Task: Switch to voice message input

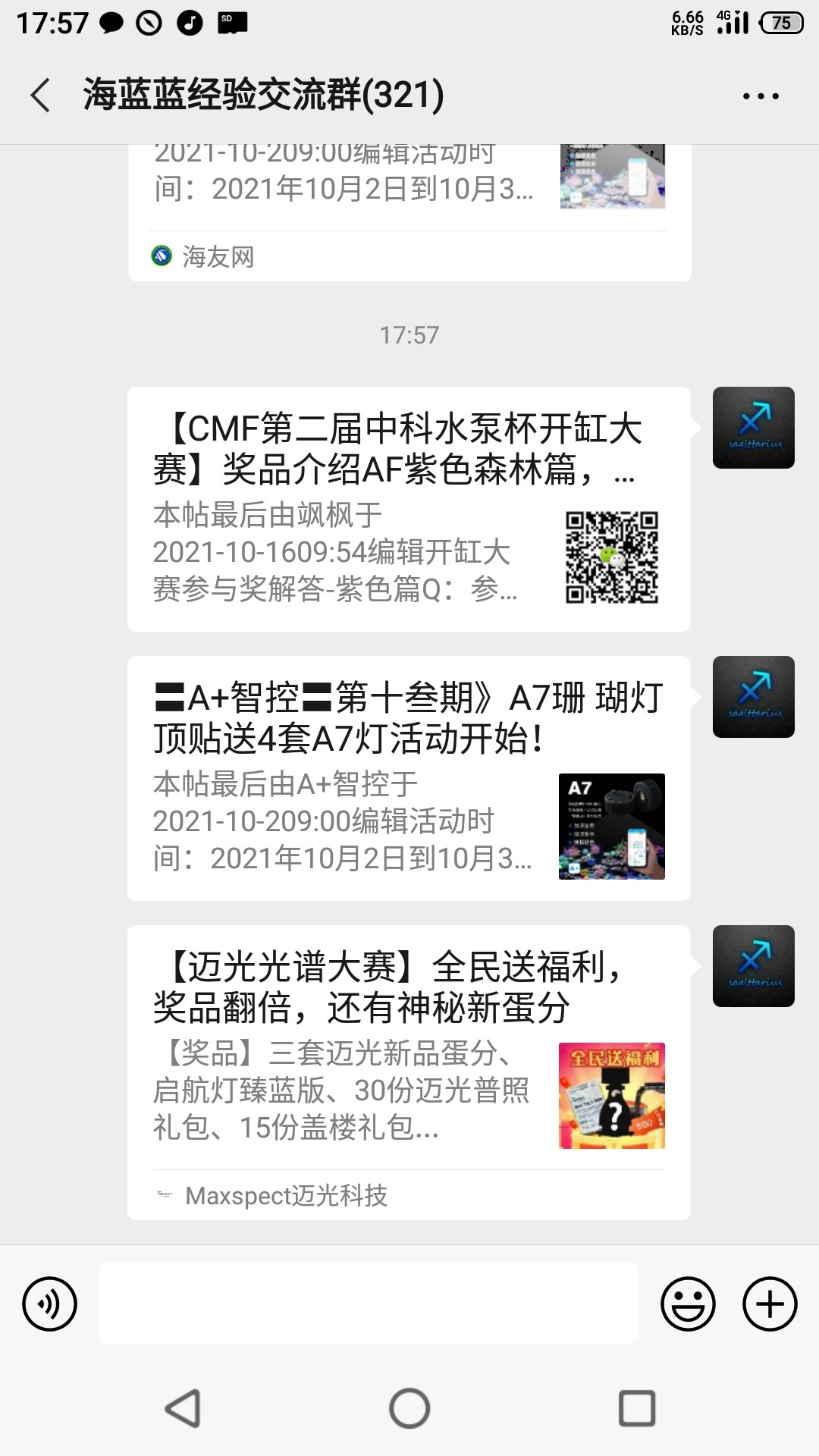Action: tap(50, 1304)
